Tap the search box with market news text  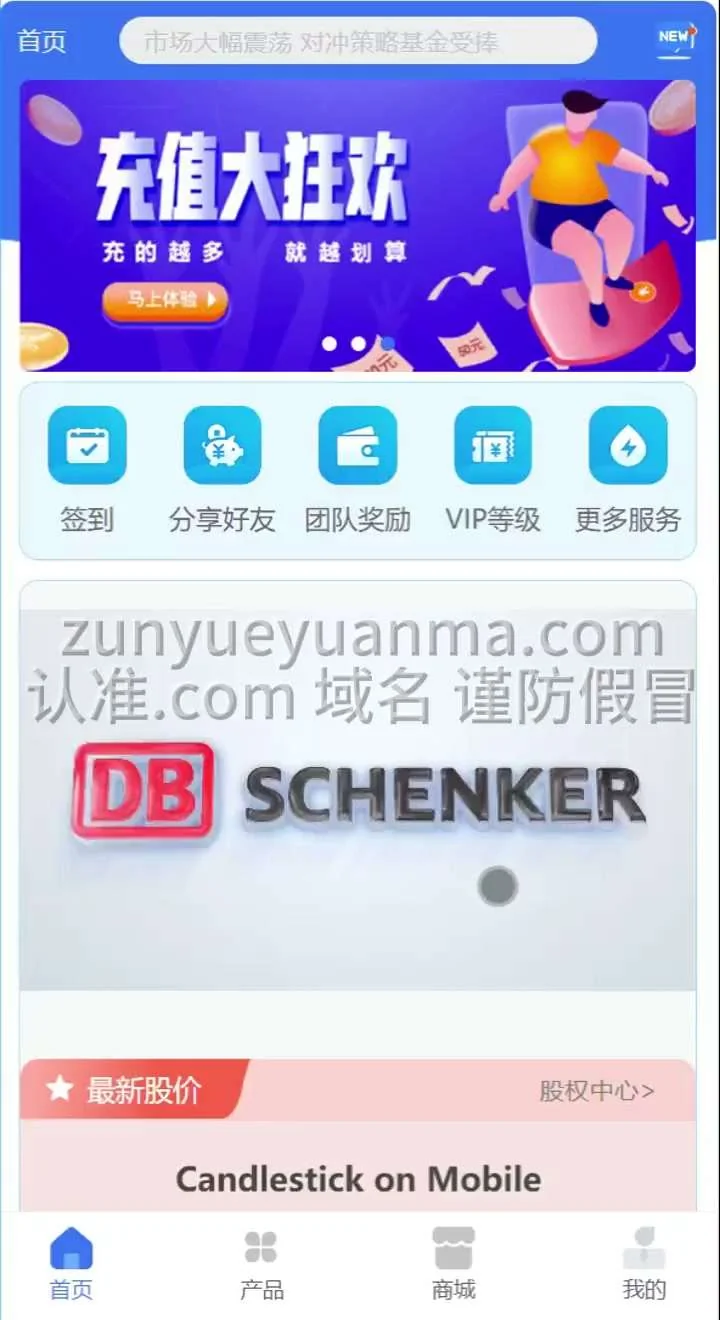tap(358, 41)
